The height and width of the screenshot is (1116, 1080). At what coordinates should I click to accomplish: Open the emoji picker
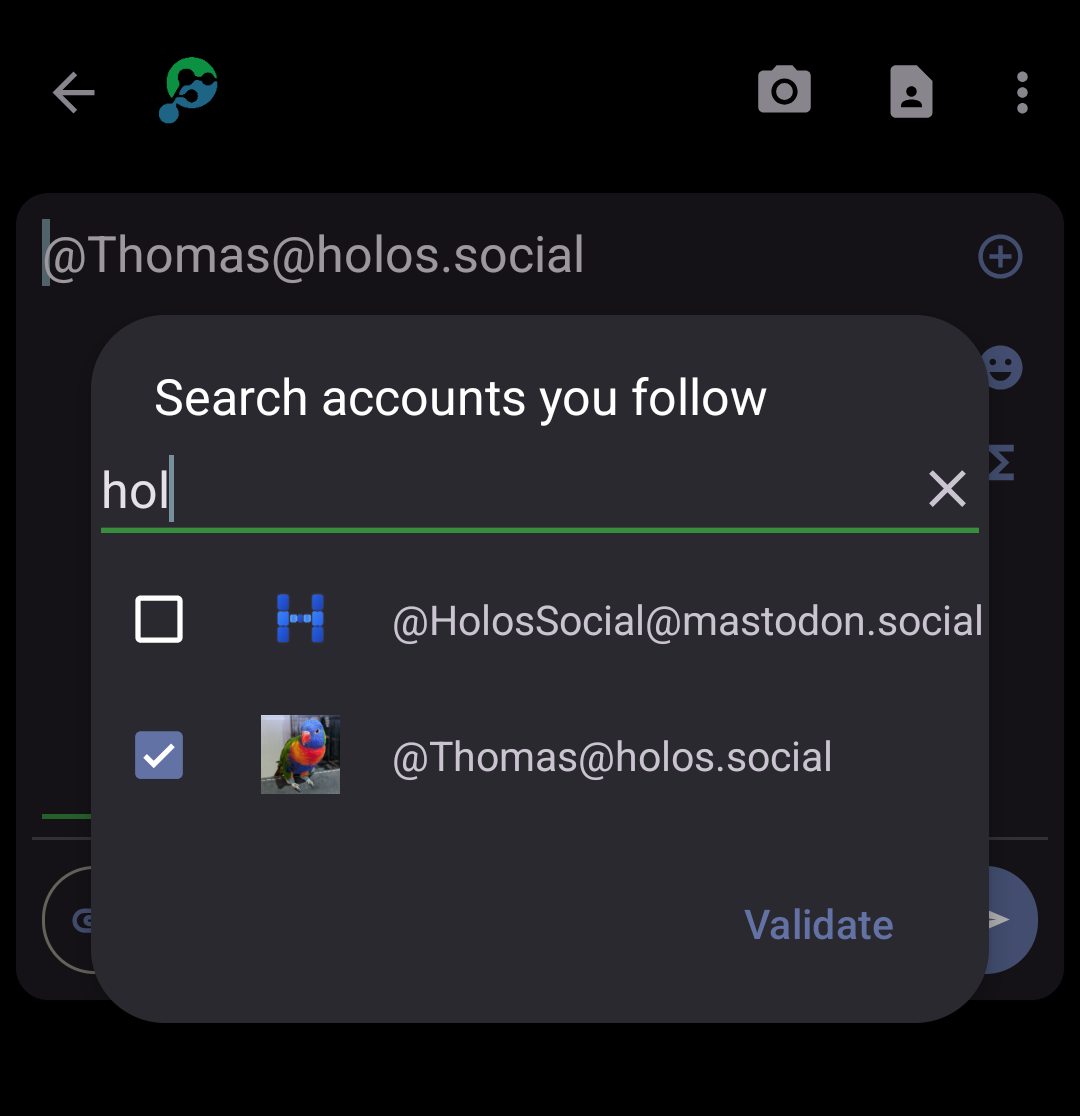coord(1003,367)
